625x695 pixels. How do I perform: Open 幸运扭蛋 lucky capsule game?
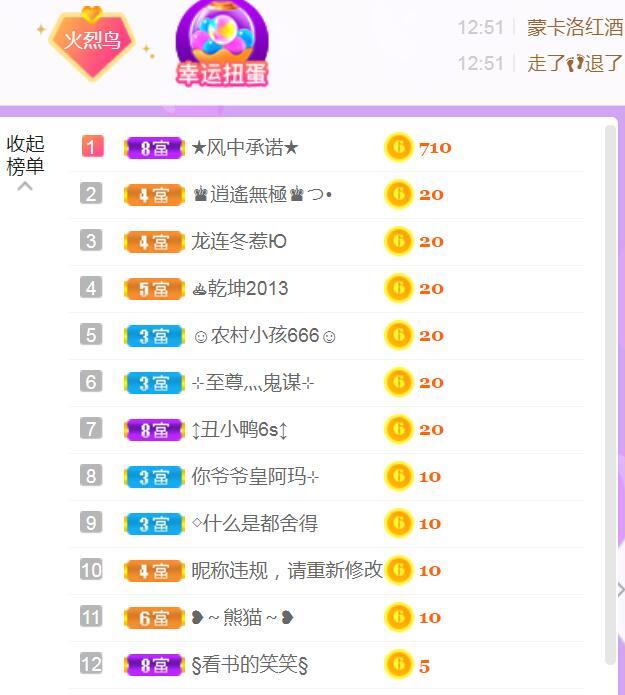click(x=222, y=45)
